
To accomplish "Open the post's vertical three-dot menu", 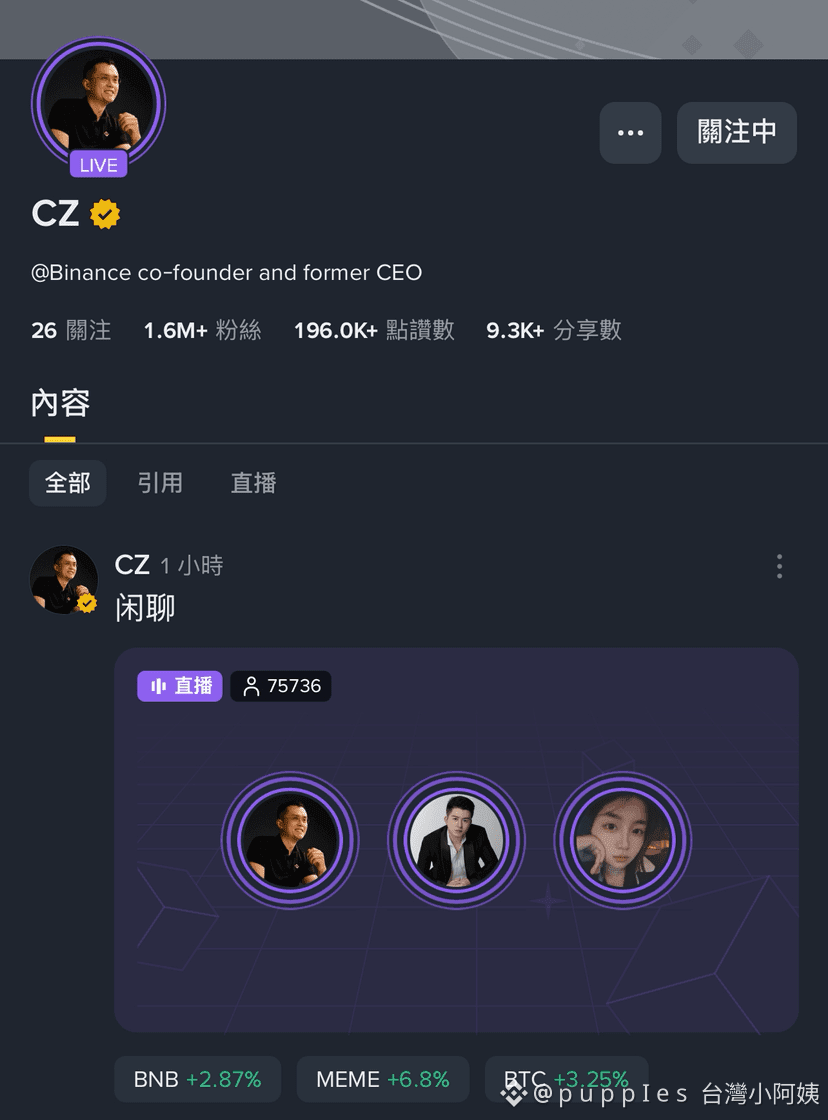I will click(x=779, y=566).
